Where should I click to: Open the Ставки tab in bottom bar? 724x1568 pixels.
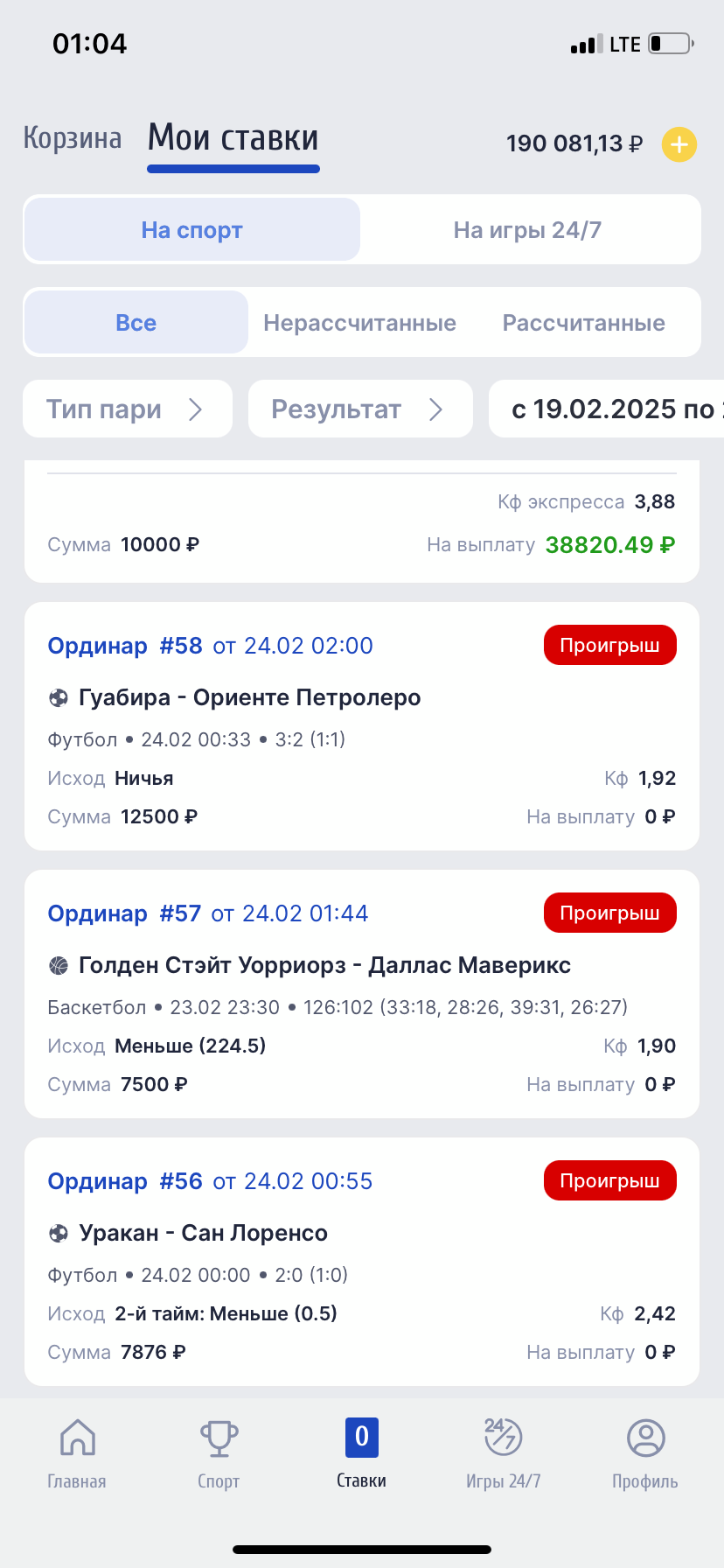[362, 1453]
